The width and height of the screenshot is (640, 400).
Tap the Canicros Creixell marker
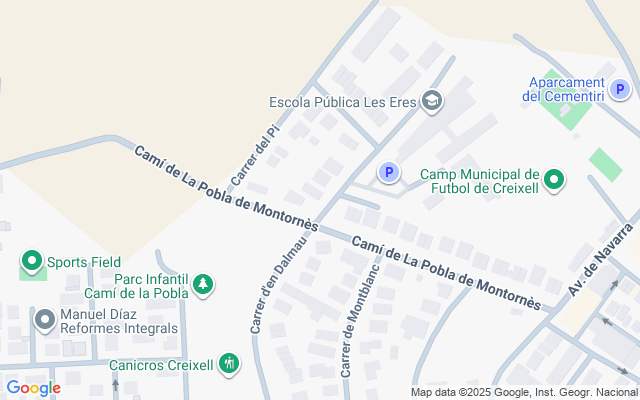coord(230,363)
